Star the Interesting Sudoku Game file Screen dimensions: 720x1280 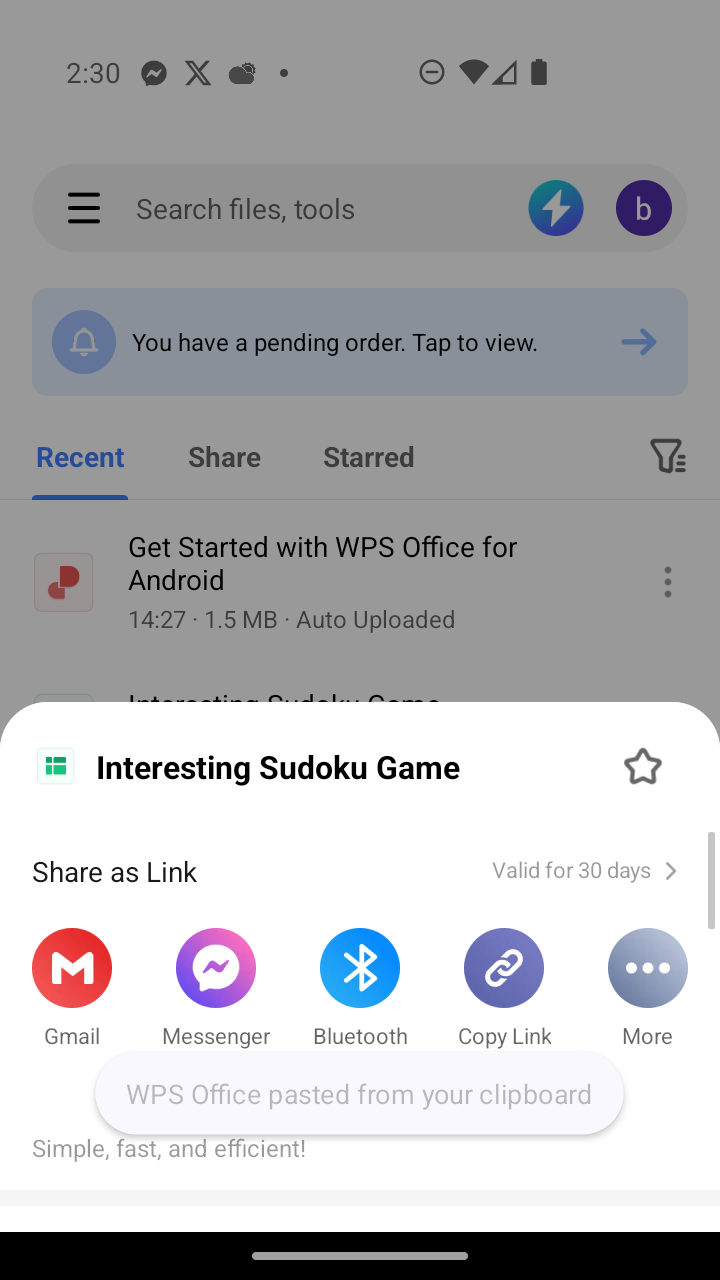tap(642, 767)
